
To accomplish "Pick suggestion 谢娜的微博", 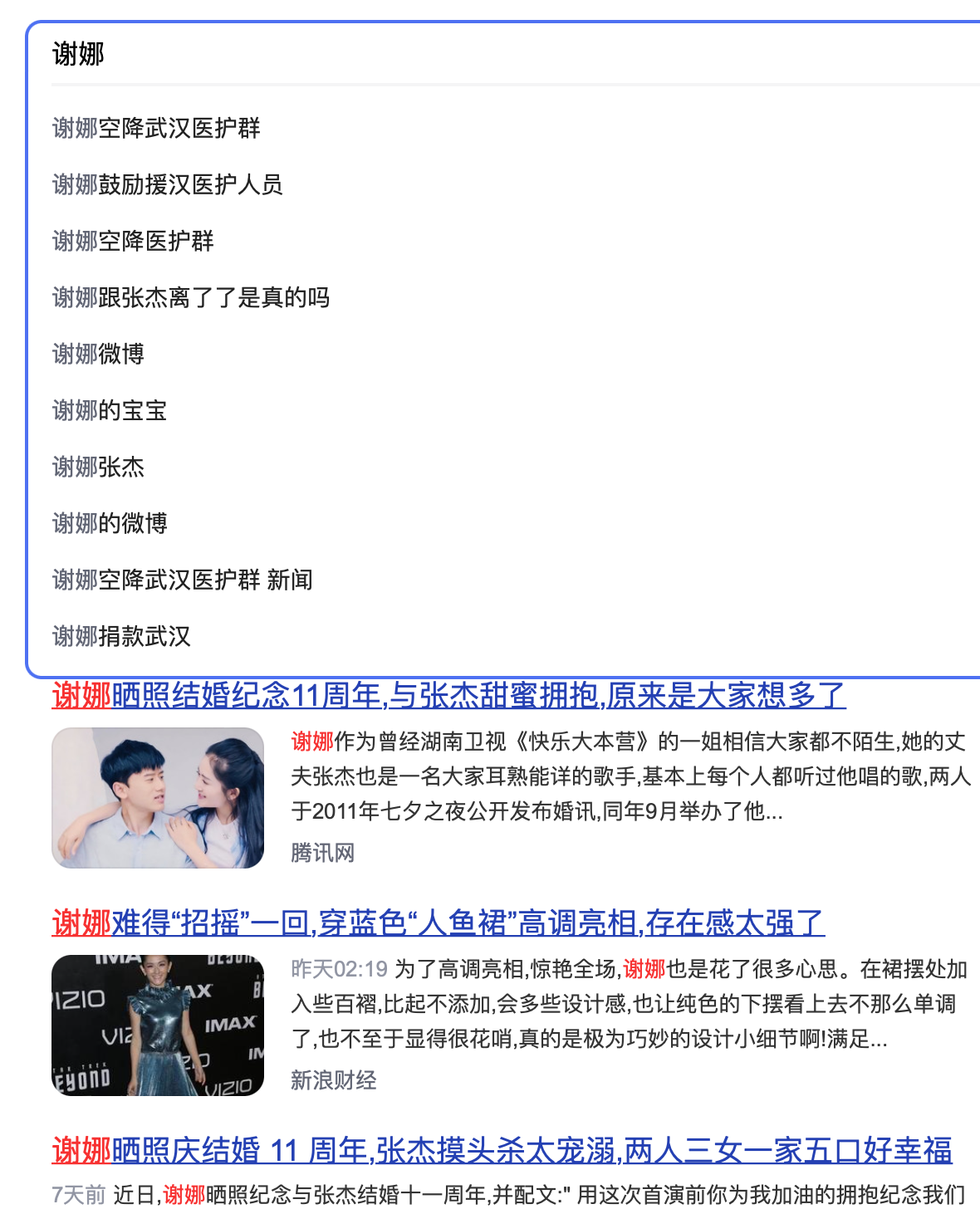I will (109, 524).
